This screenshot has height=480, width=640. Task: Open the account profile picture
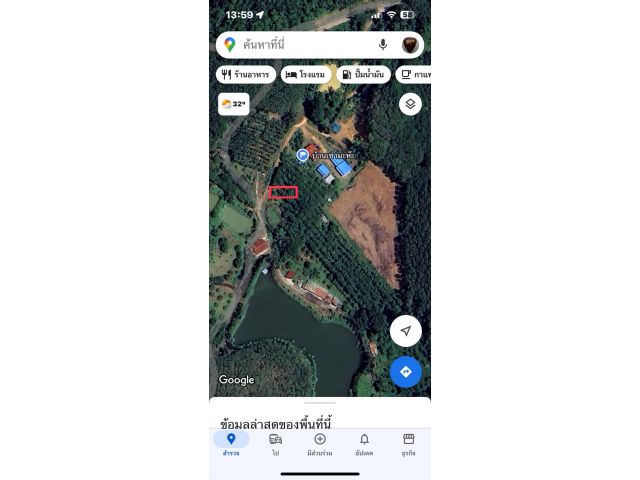[x=410, y=45]
